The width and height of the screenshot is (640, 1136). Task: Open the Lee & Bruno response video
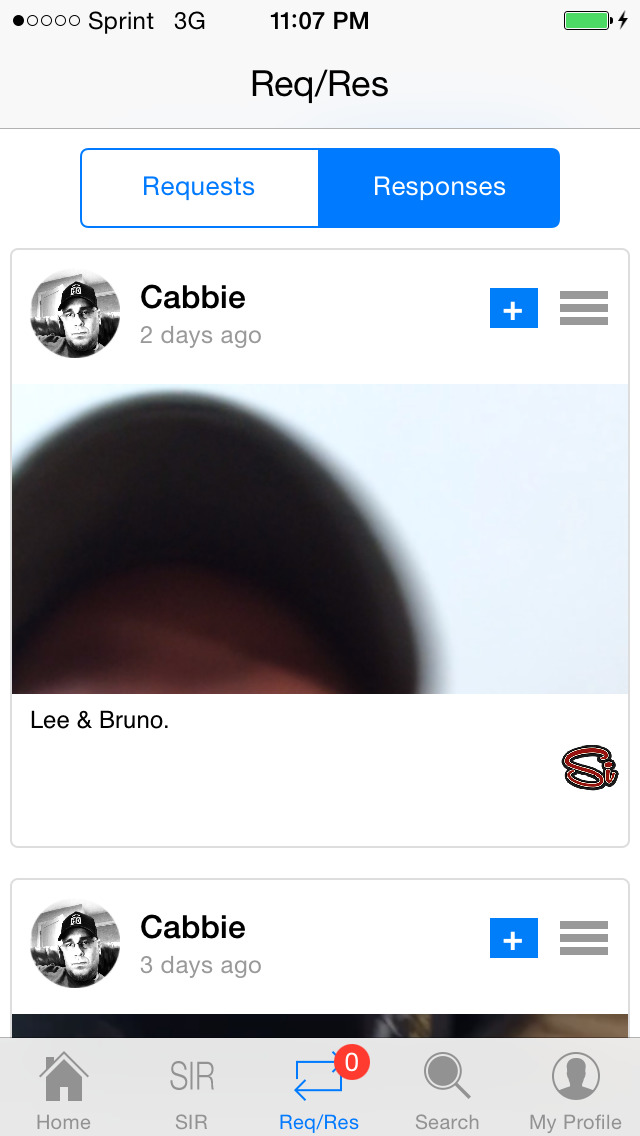click(x=320, y=538)
